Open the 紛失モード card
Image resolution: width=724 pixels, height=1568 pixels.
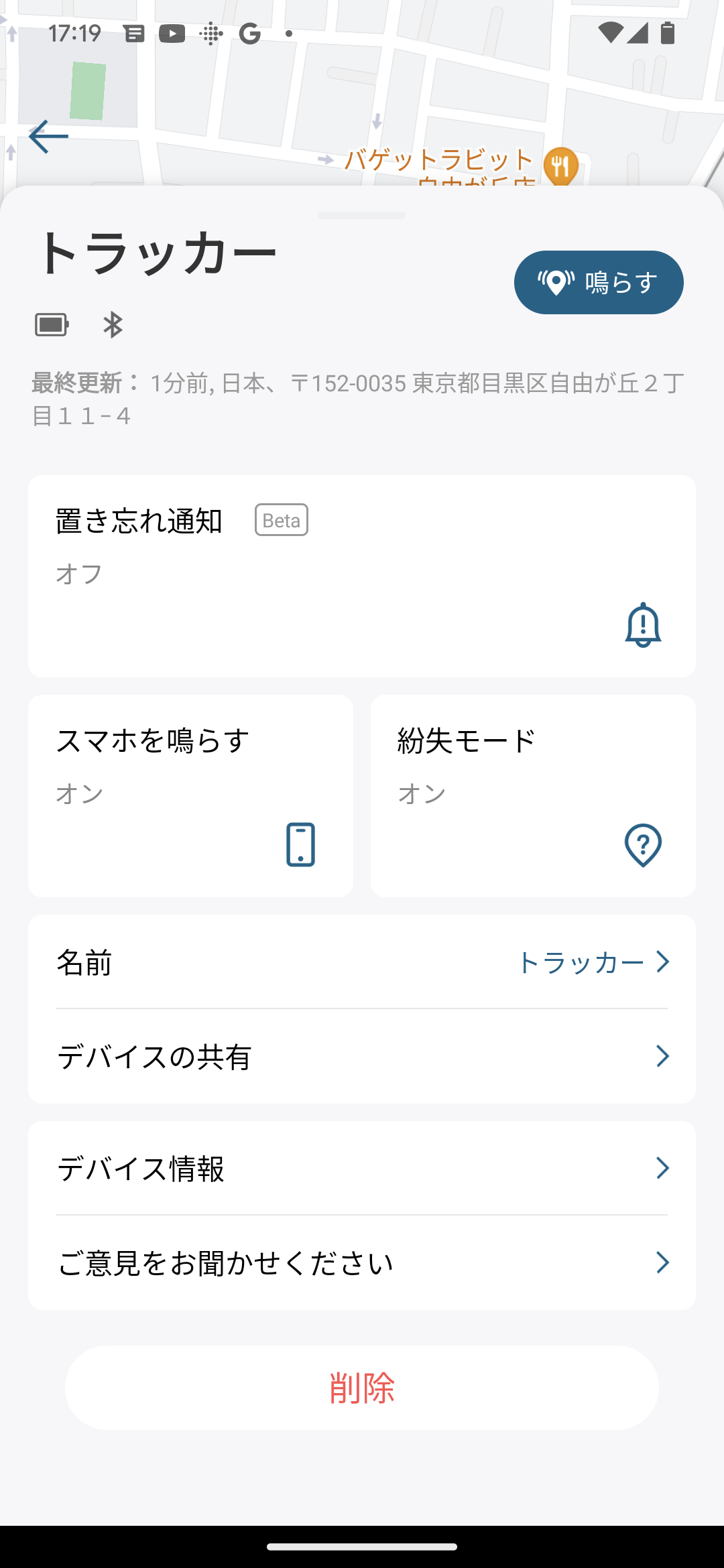tap(533, 796)
